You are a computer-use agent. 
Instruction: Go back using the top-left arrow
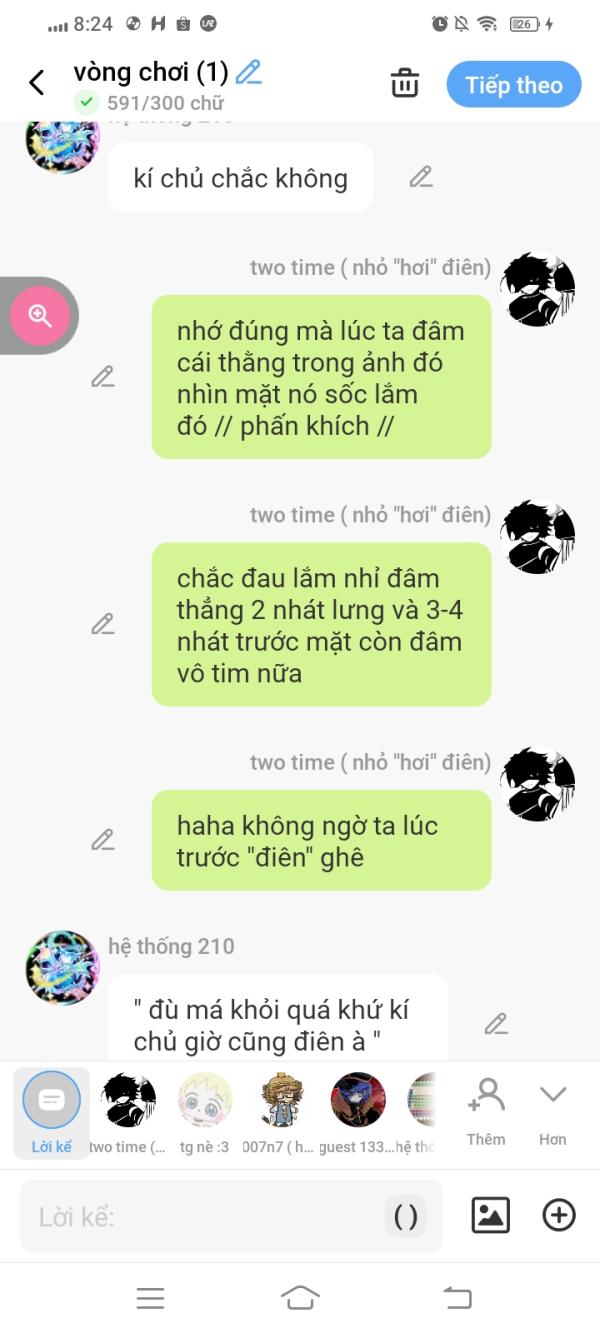(37, 83)
